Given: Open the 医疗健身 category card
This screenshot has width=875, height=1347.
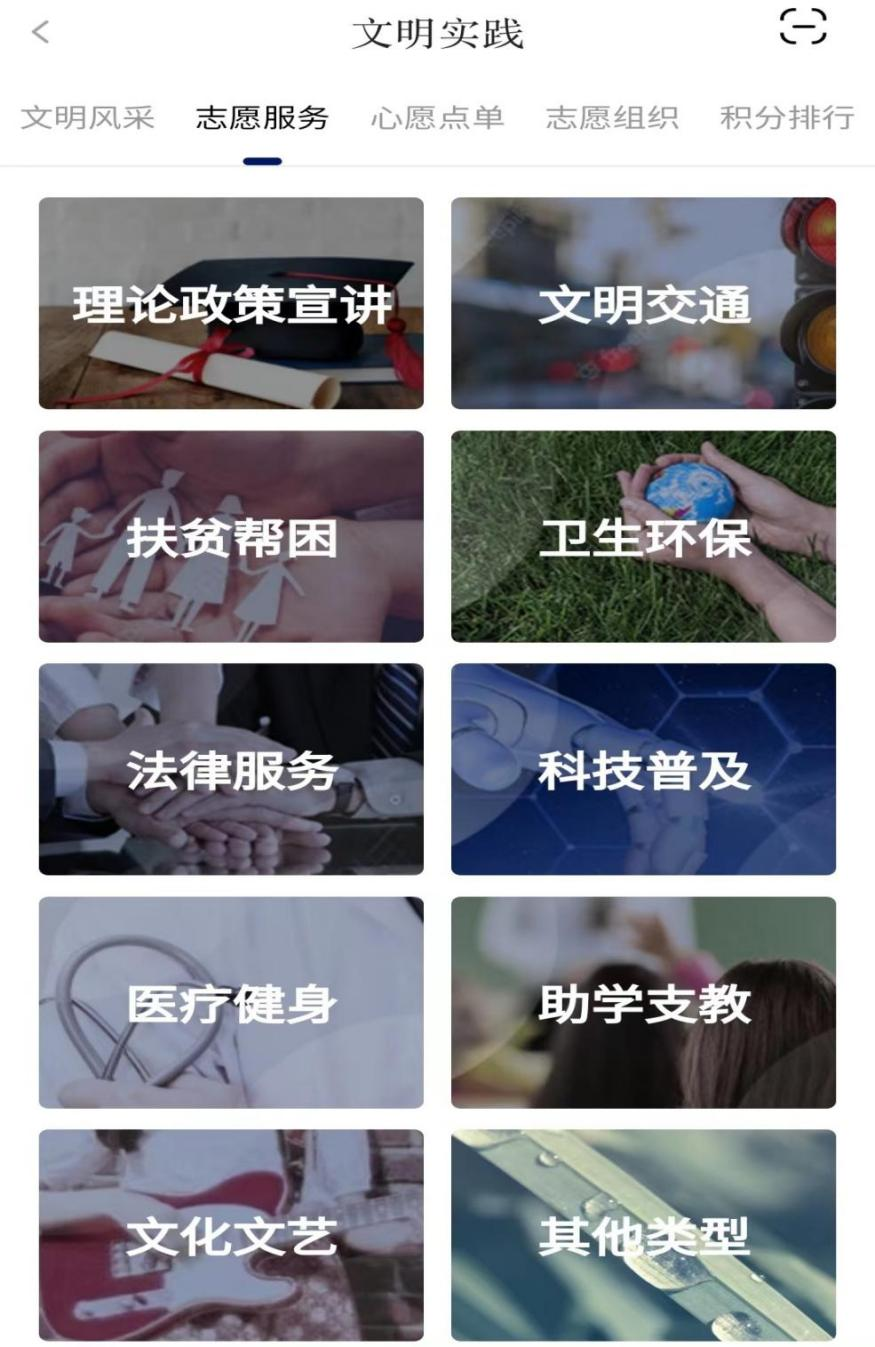Looking at the screenshot, I should coord(231,1002).
